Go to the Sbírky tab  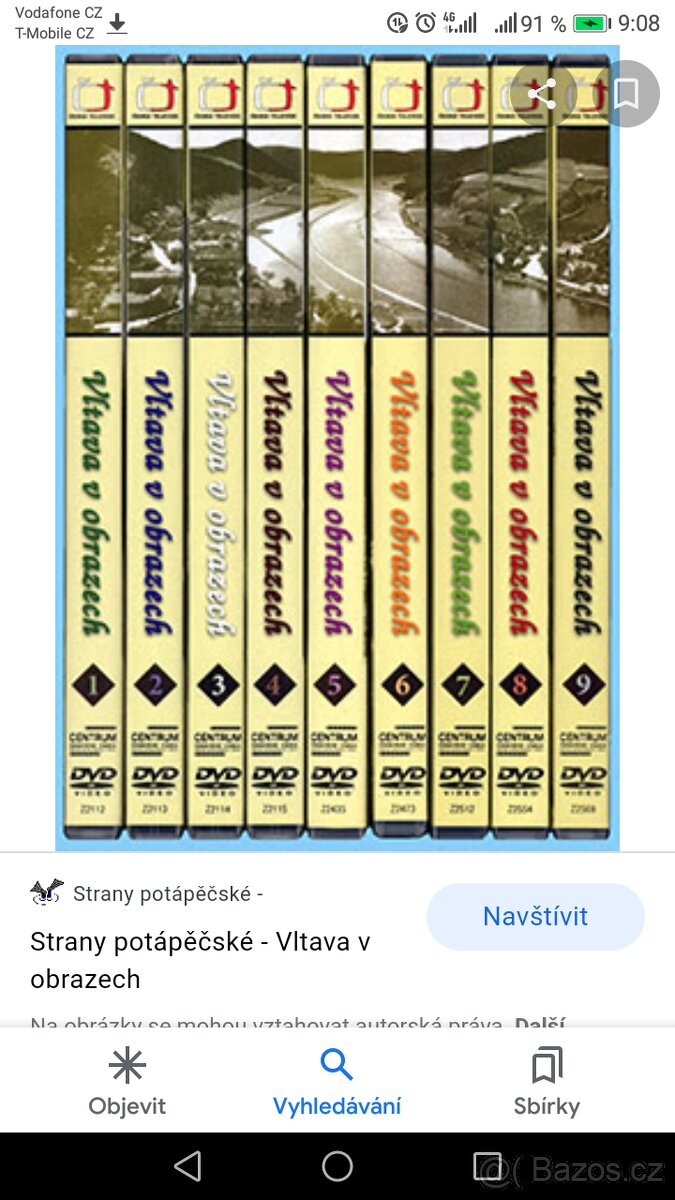pyautogui.click(x=546, y=1081)
